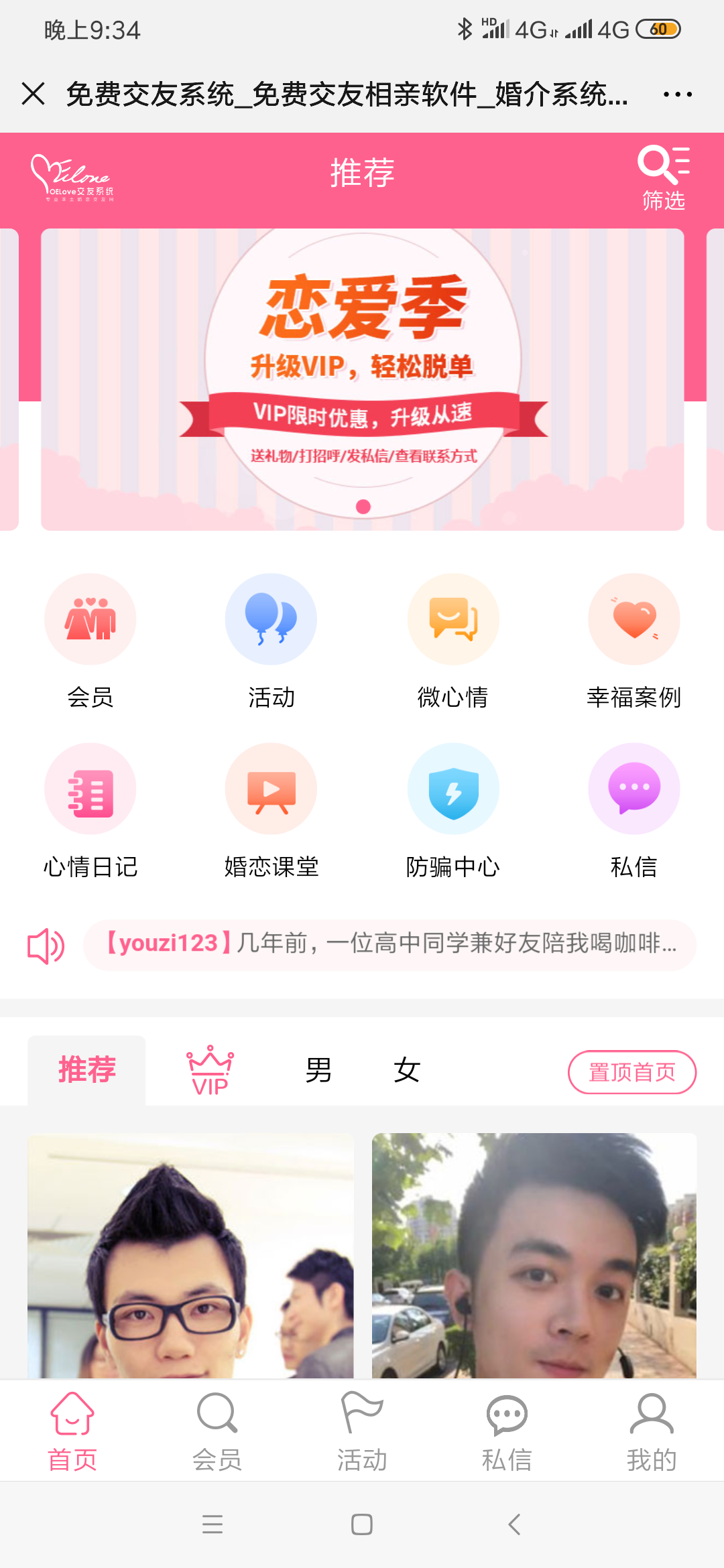The image size is (724, 1568).
Task: Open the 活动 balloon shortcut
Action: (271, 640)
